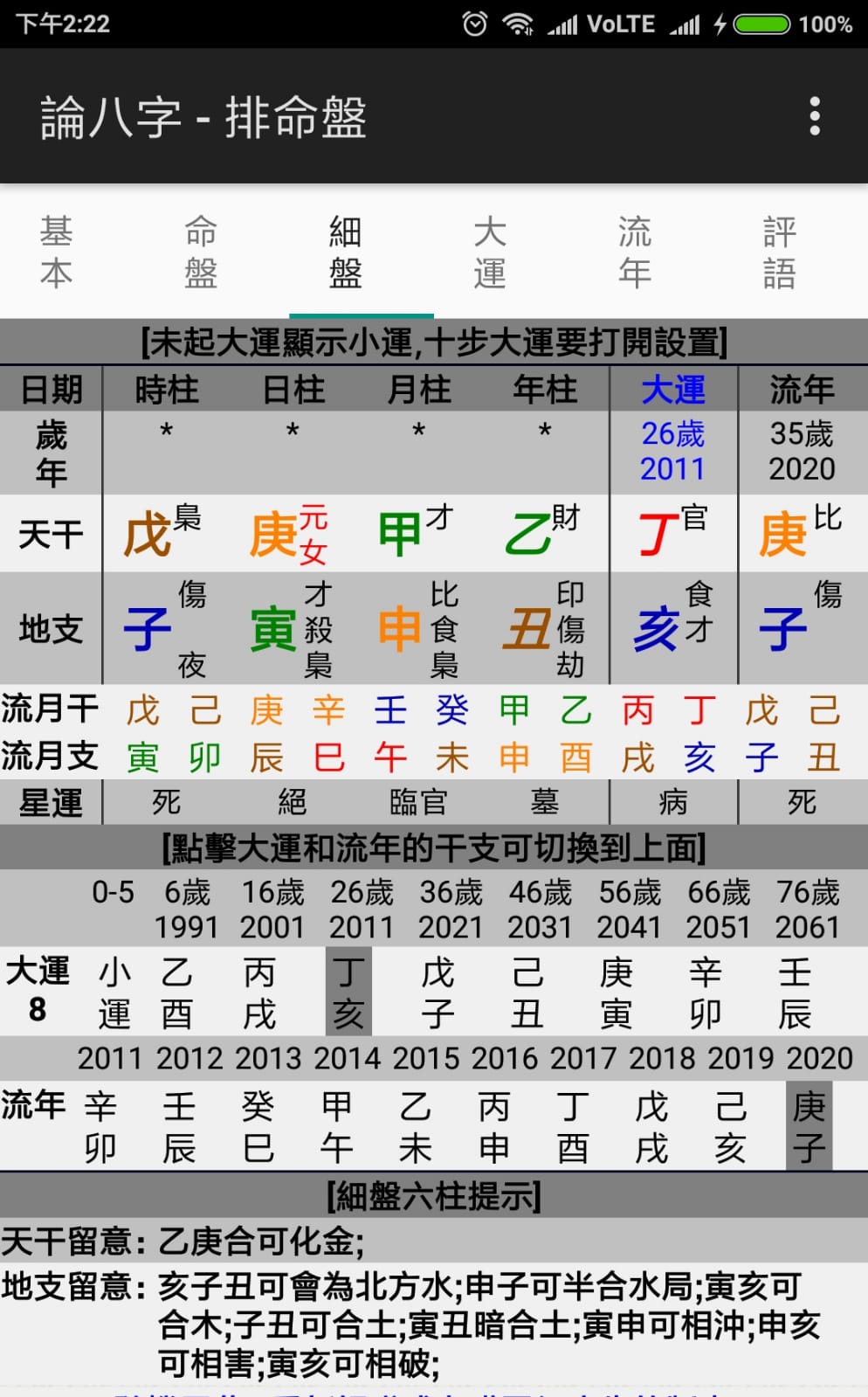Pick the 2016 丙申 annual year
The image size is (868, 1397).
pos(494,1127)
